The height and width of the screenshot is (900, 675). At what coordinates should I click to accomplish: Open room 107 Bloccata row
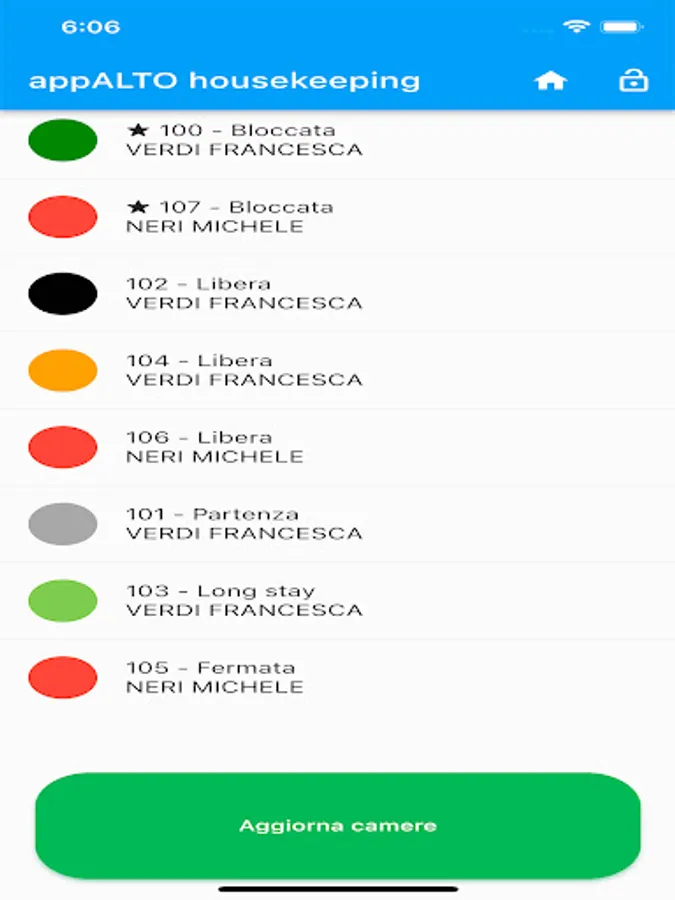[x=338, y=217]
